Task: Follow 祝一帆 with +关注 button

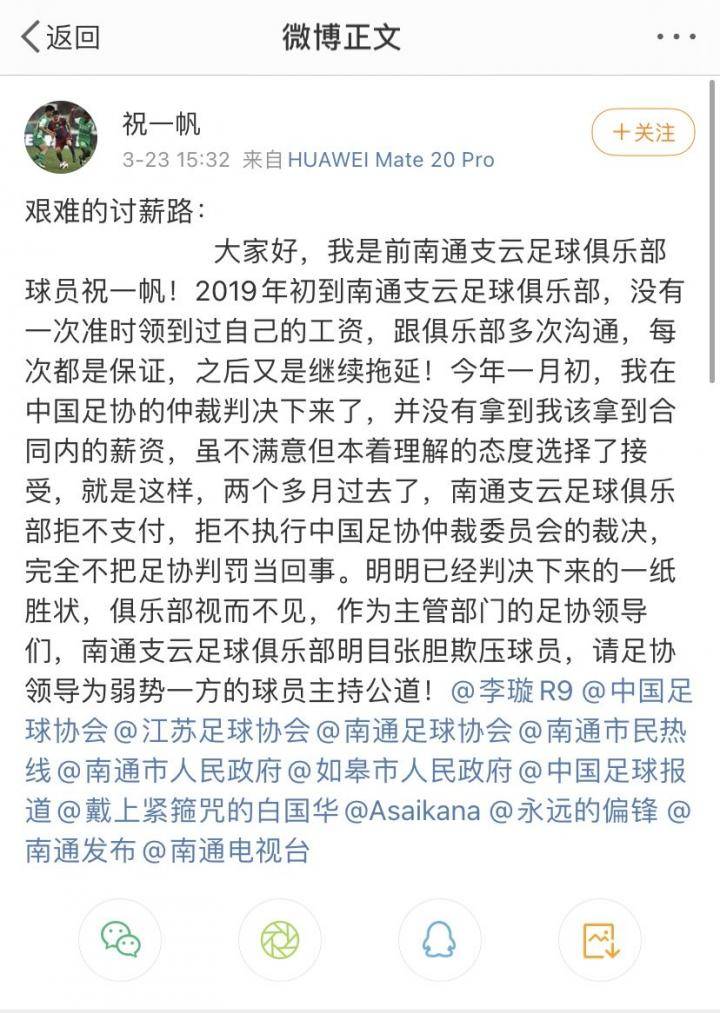Action: 643,132
